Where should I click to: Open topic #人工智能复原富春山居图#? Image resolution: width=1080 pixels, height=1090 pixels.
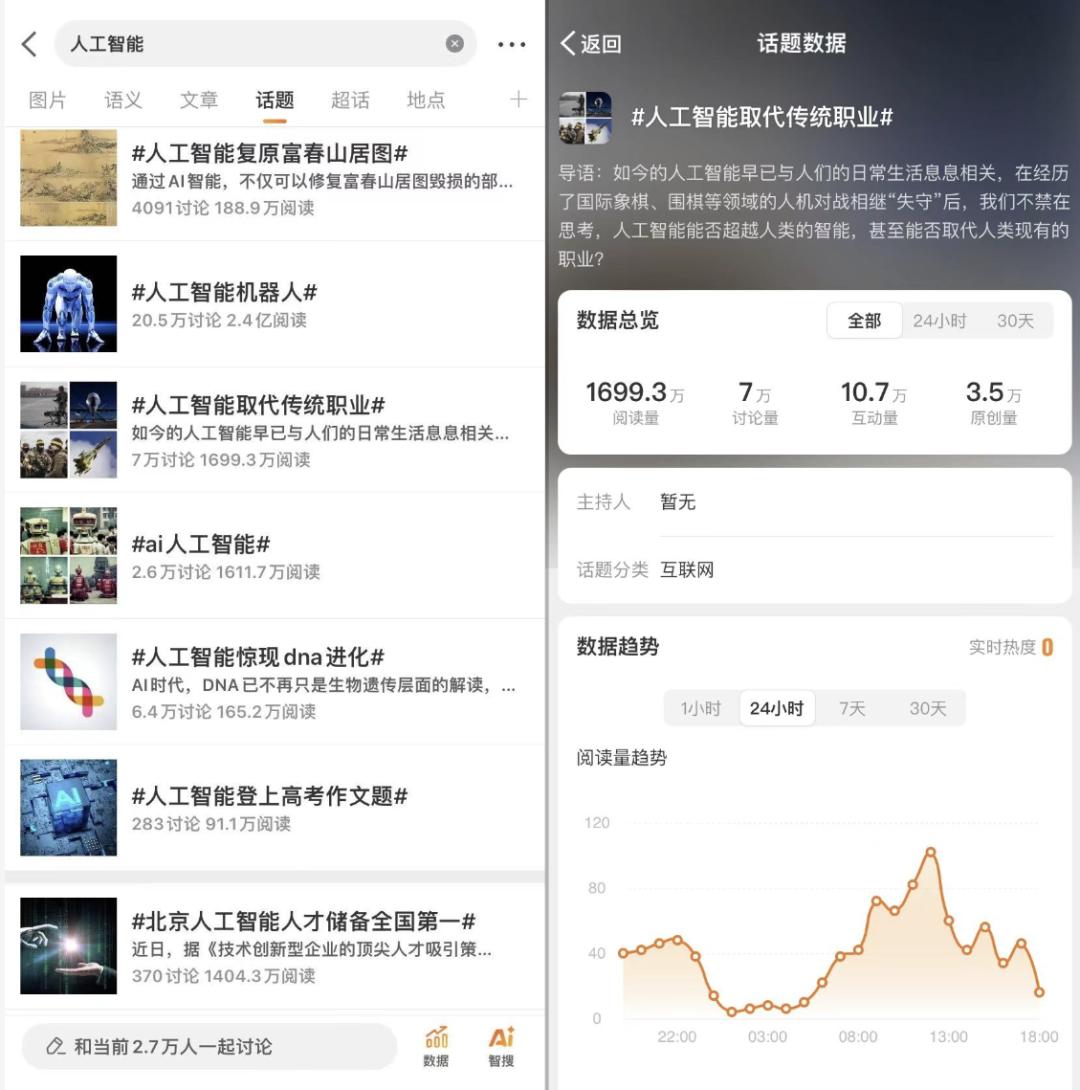pos(270,154)
